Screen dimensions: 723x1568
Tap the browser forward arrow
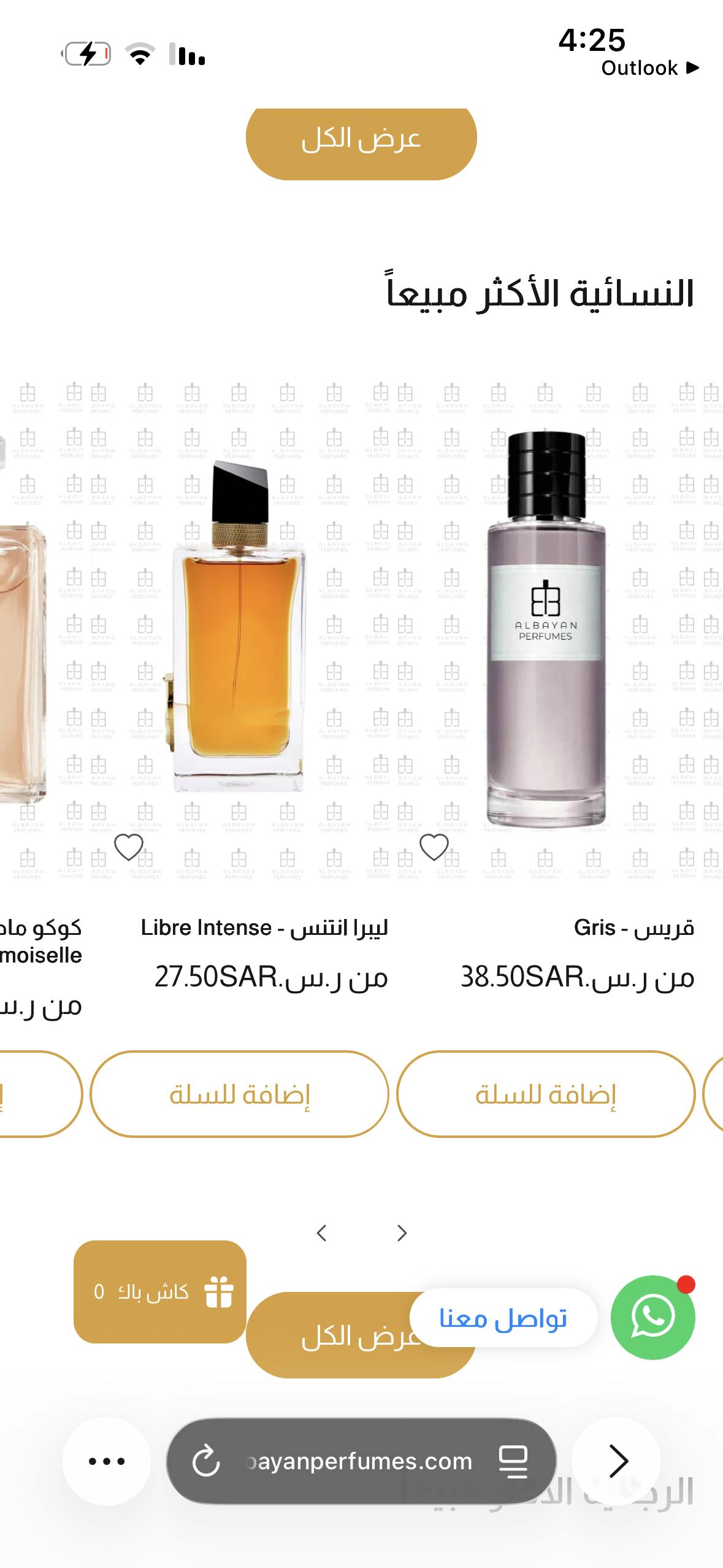[617, 1461]
